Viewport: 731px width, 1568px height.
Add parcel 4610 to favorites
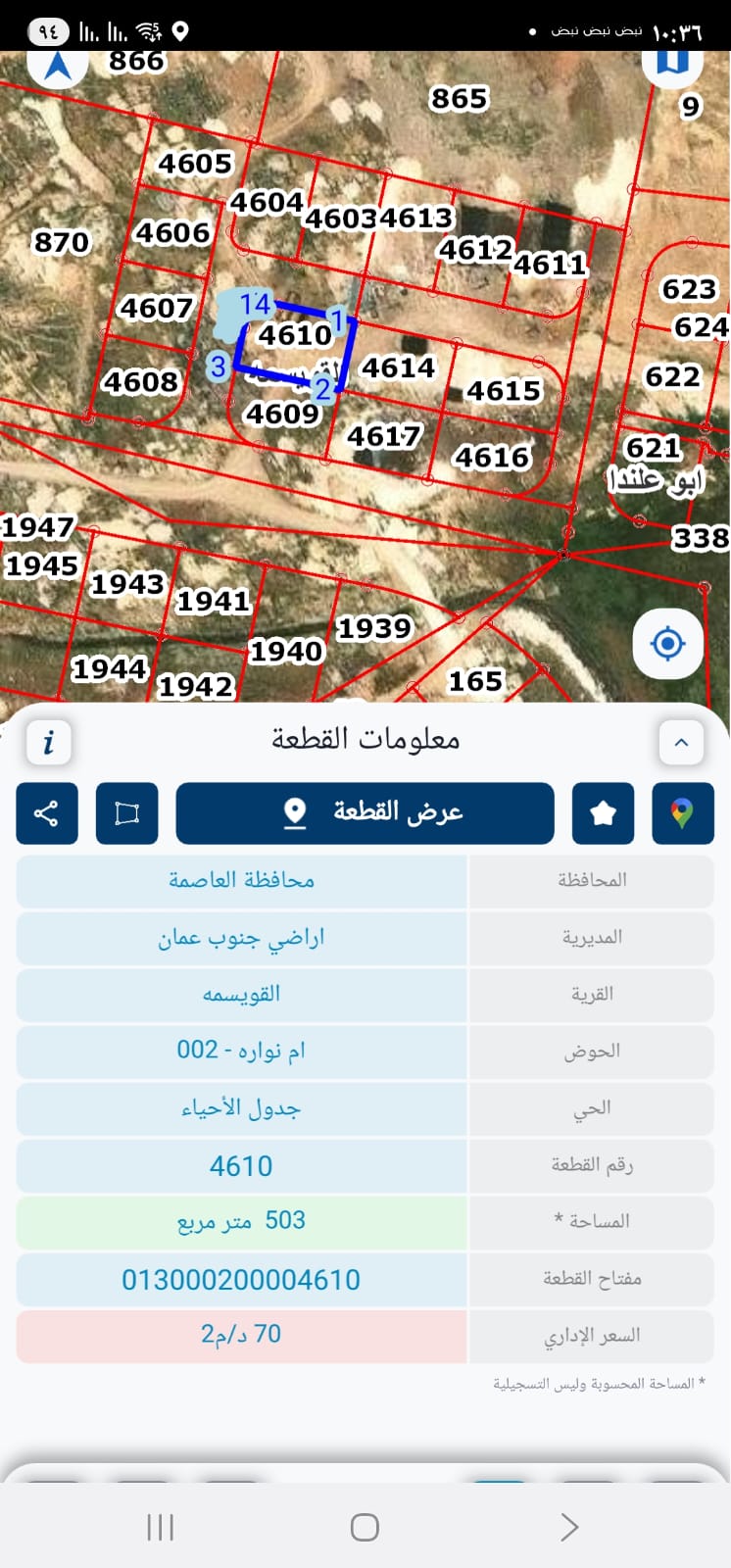604,813
